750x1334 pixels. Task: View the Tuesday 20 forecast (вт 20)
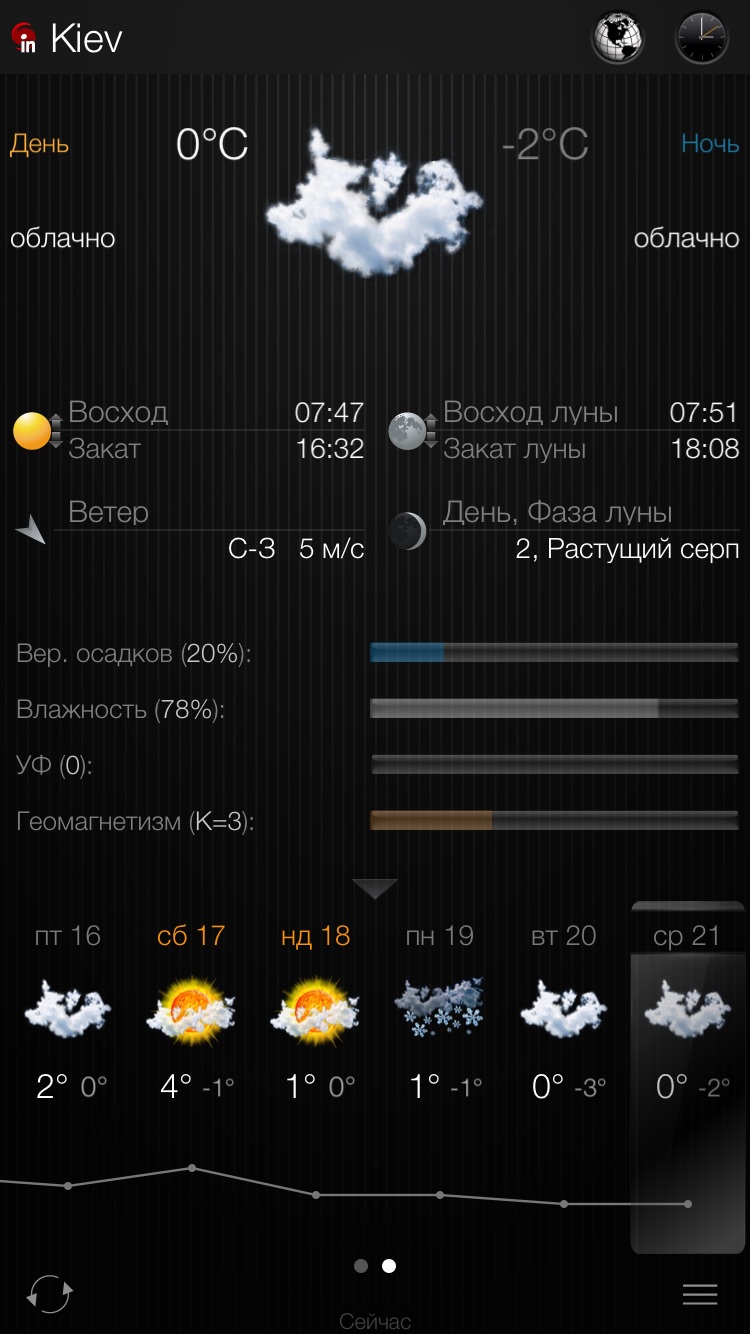coord(563,1010)
